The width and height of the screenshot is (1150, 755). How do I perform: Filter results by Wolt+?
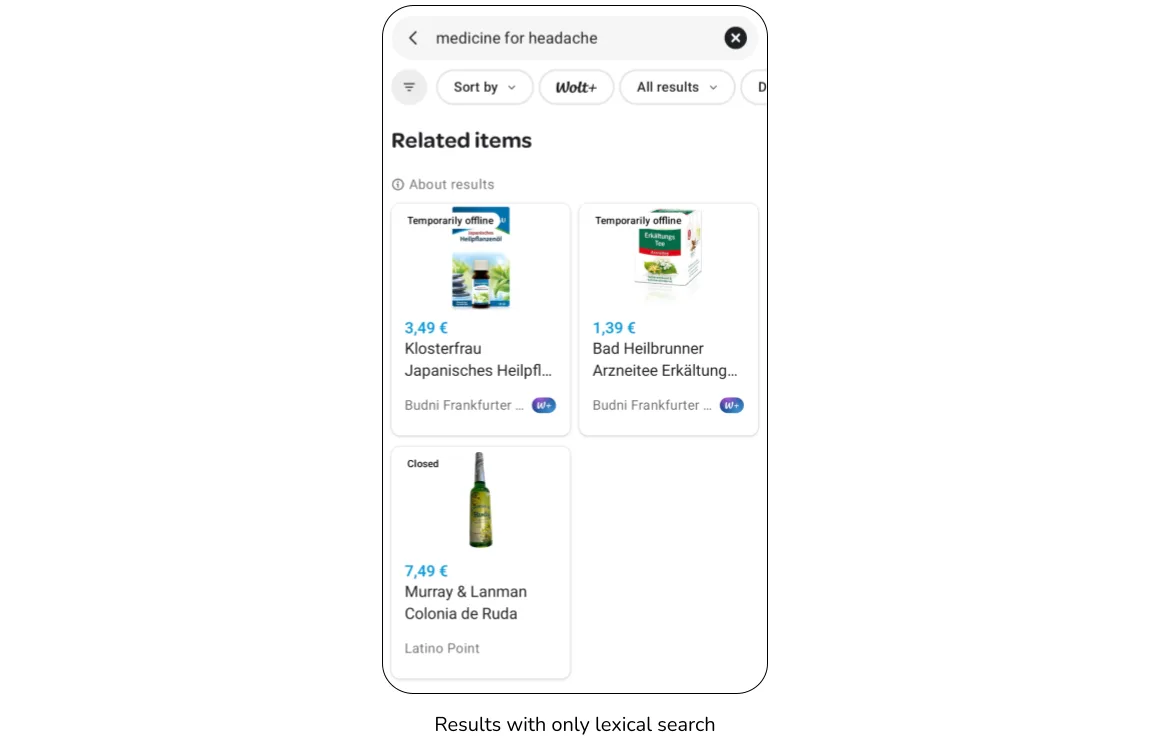pyautogui.click(x=576, y=87)
